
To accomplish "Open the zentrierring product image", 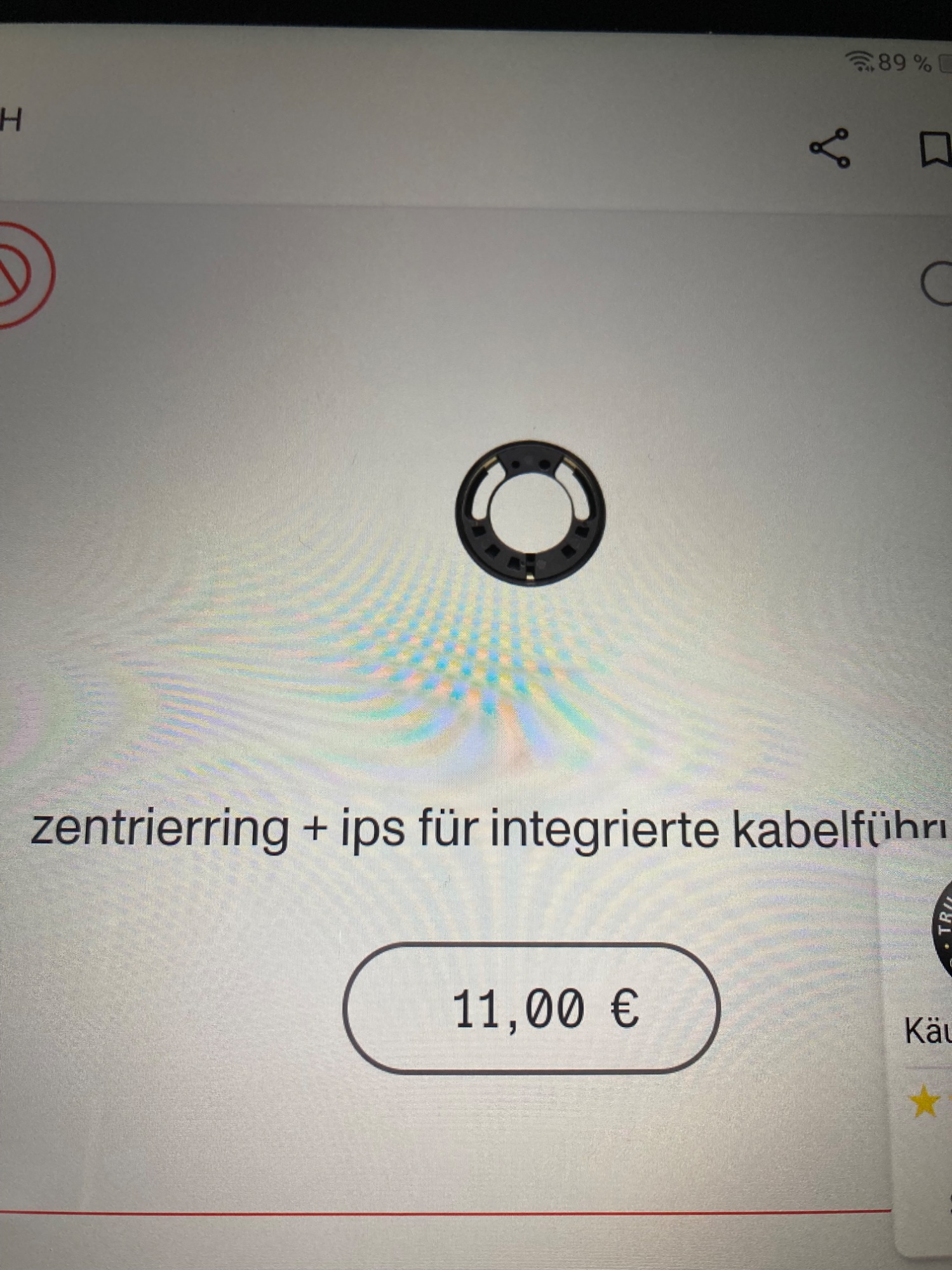I will click(530, 513).
